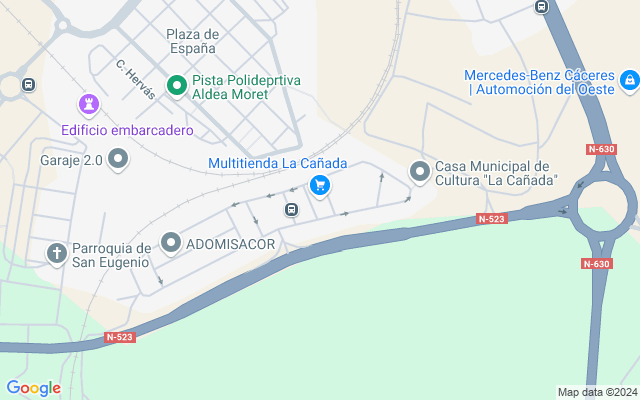
Task: Open the Mercedes-Benz Cáceres marker
Action: [629, 79]
